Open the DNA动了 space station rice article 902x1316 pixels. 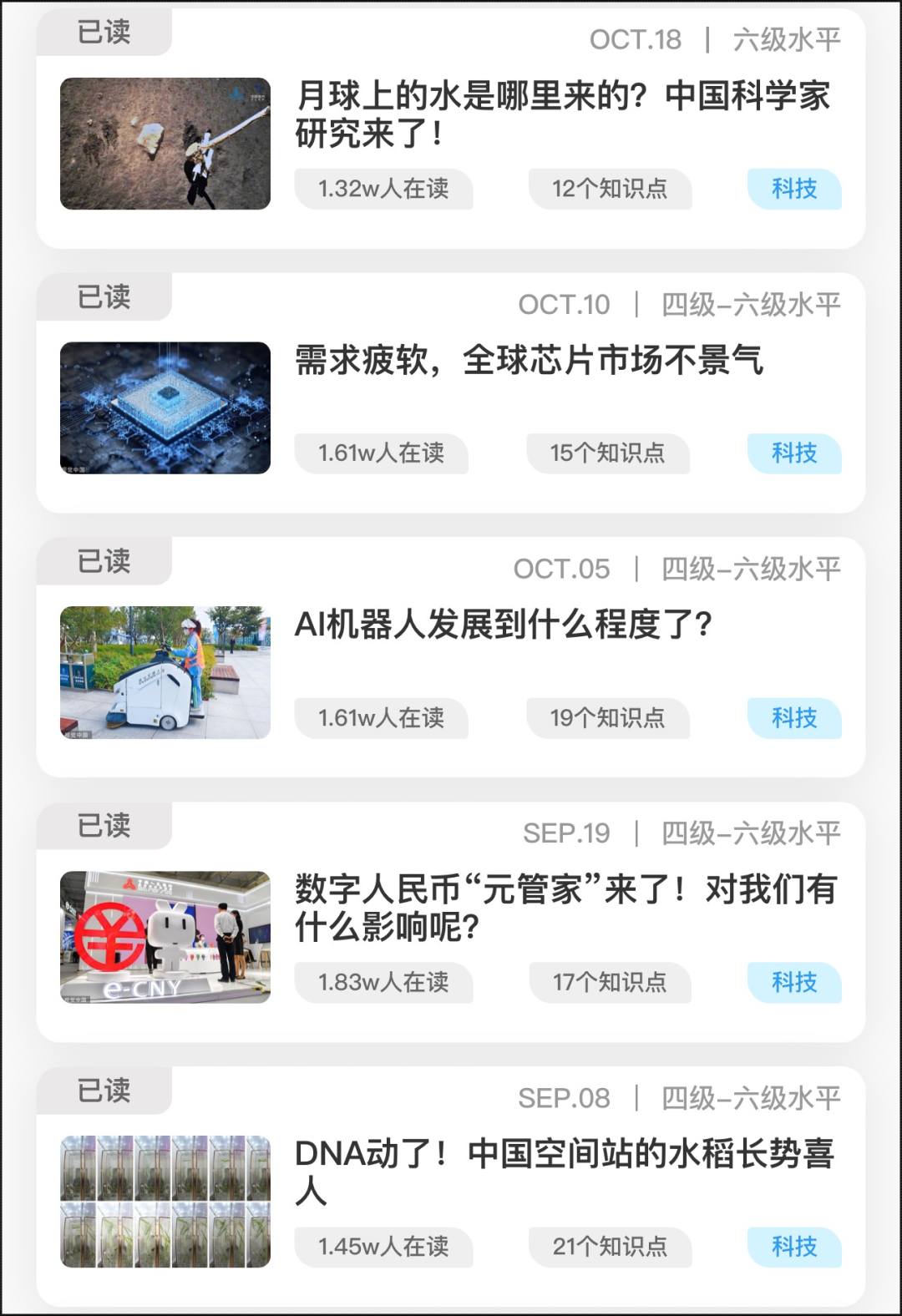tap(451, 1187)
